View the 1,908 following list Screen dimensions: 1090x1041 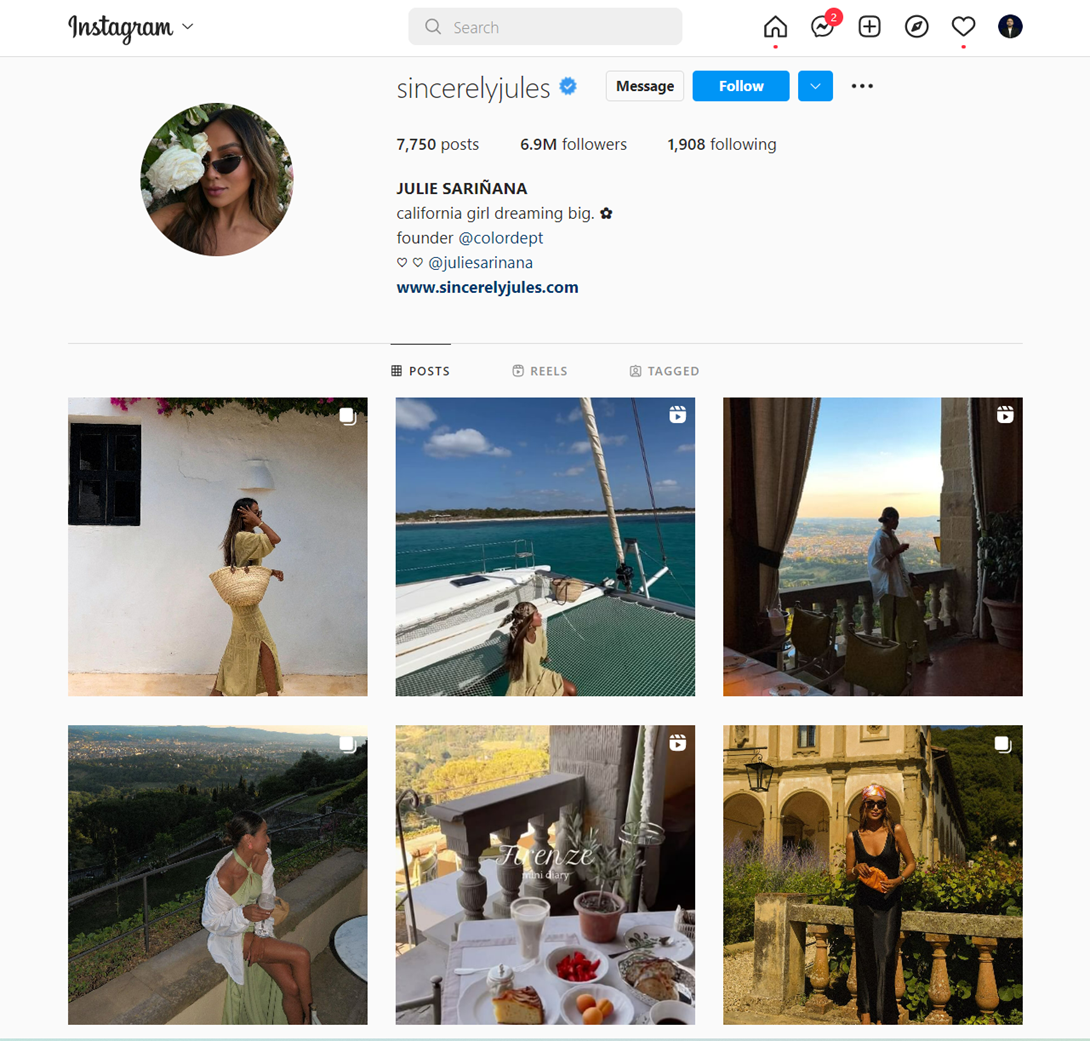721,144
